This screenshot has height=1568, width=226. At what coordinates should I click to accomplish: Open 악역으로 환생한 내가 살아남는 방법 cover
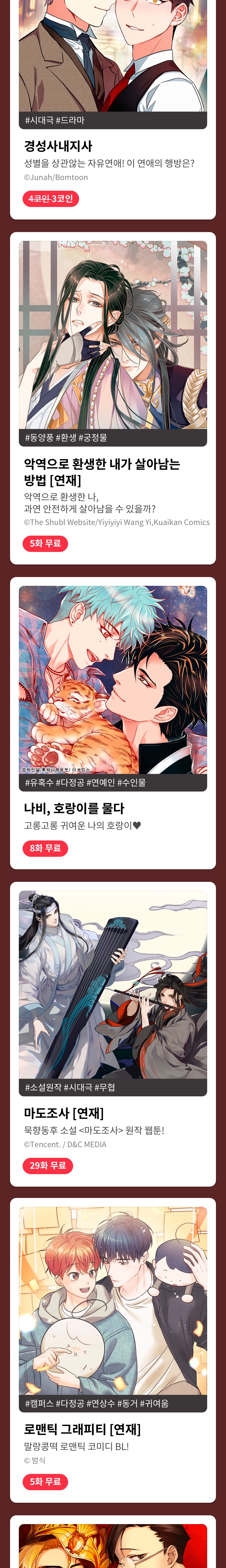(113, 335)
